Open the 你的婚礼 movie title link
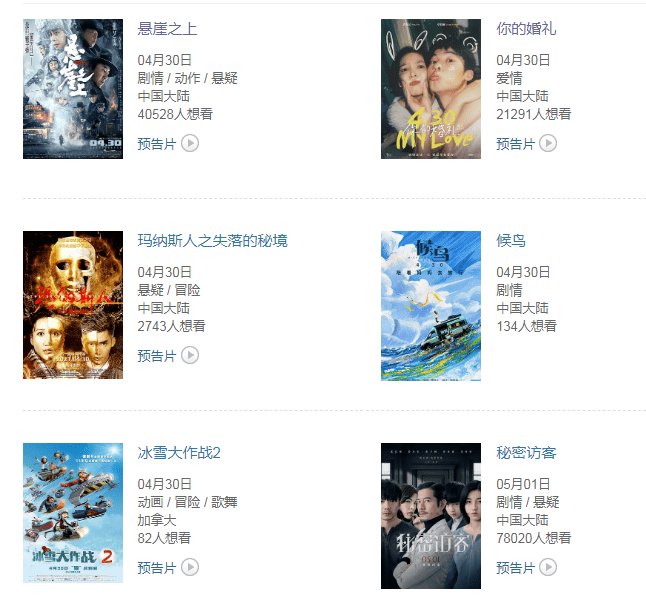Viewport: 646px width, 615px height. click(x=526, y=29)
